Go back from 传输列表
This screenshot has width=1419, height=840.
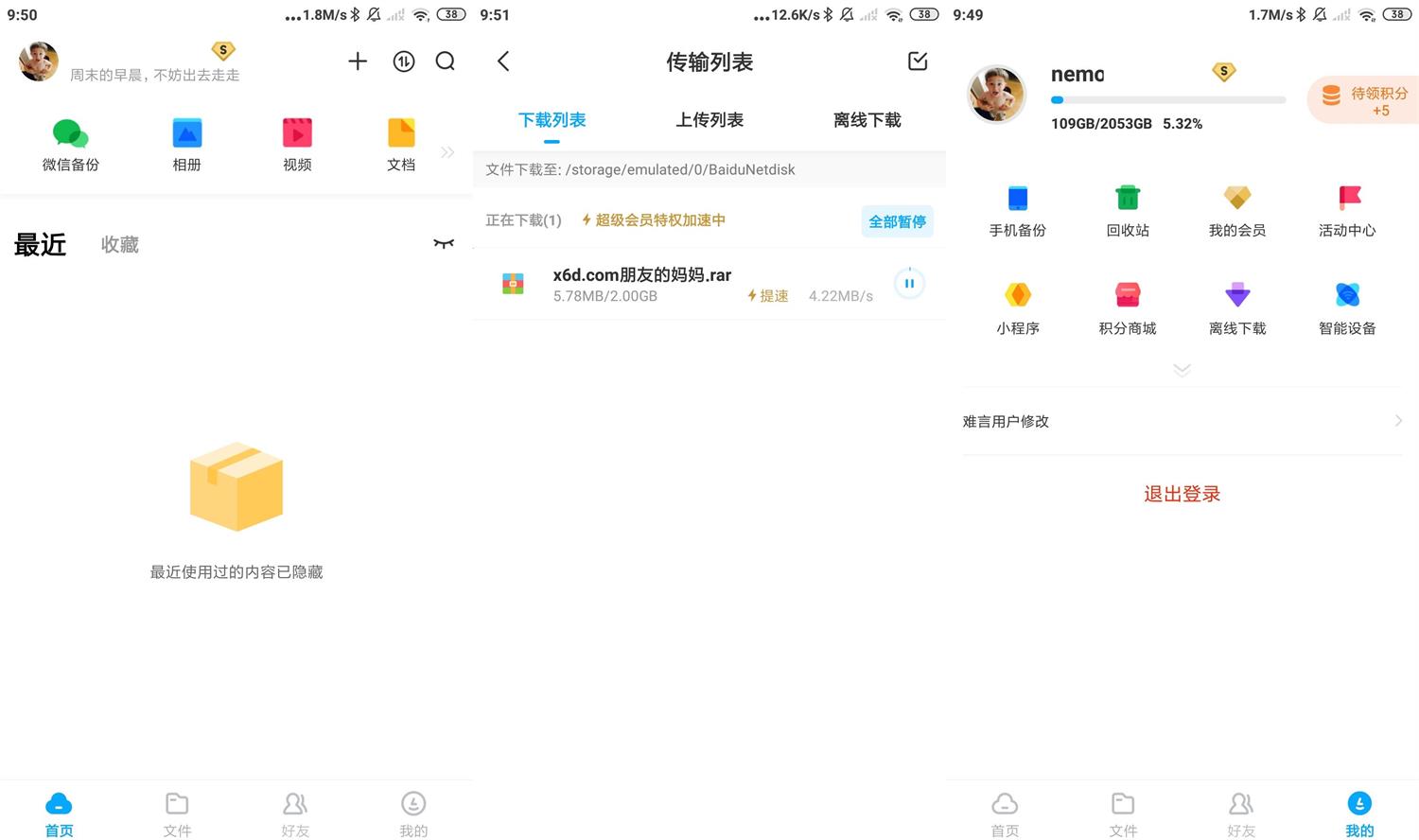pos(503,61)
